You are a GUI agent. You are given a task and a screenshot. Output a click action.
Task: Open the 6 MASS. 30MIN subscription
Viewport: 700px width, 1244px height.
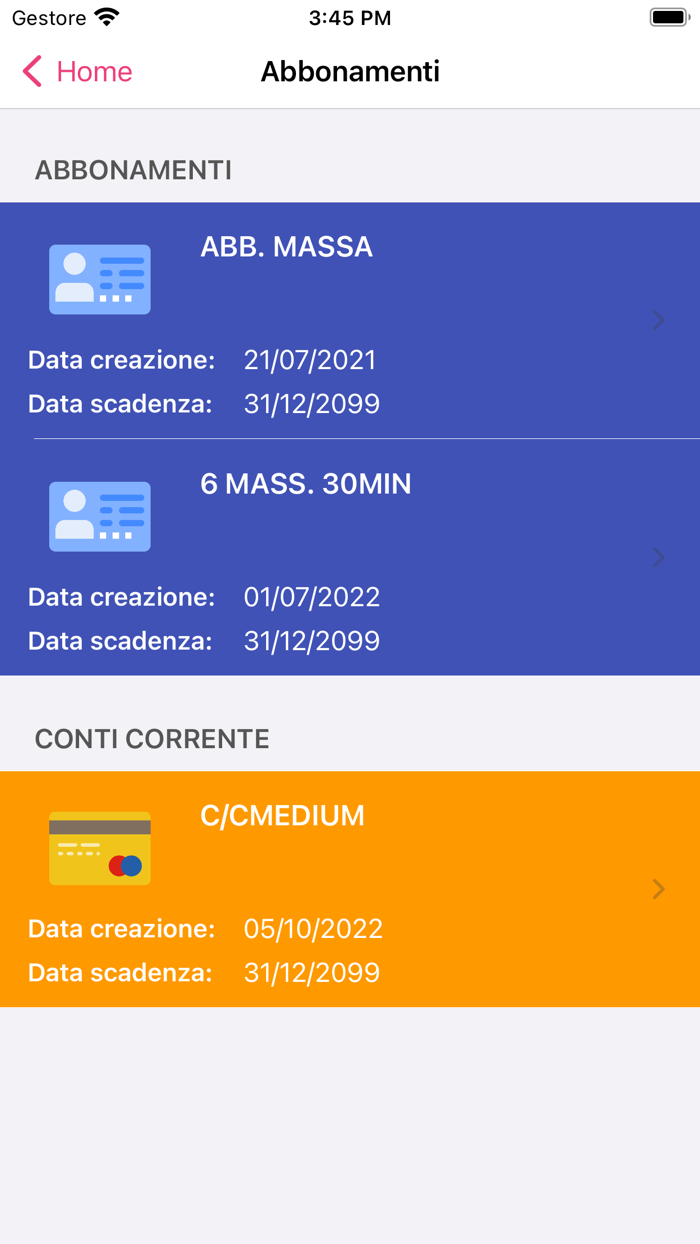coord(350,557)
